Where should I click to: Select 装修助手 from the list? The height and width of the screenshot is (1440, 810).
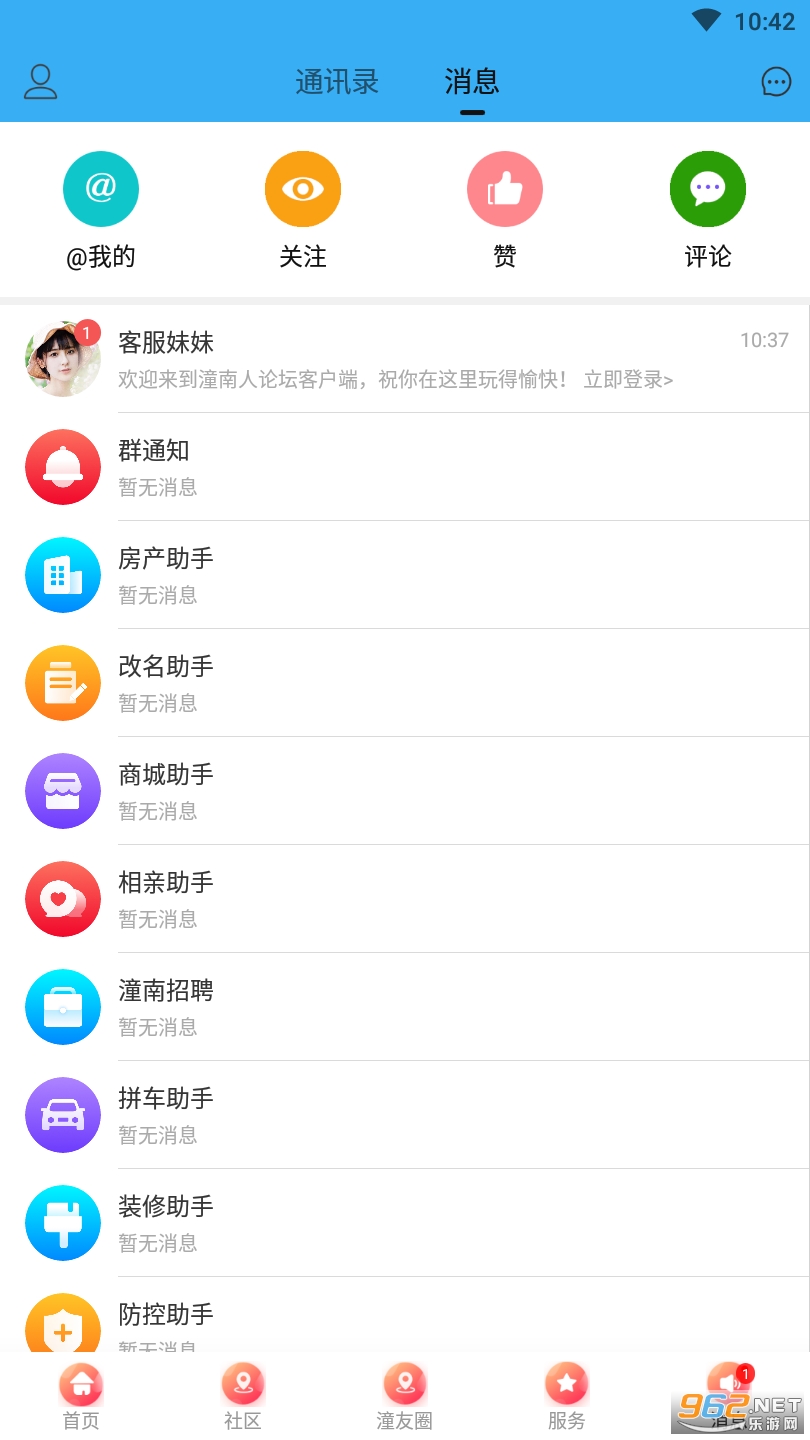405,1223
